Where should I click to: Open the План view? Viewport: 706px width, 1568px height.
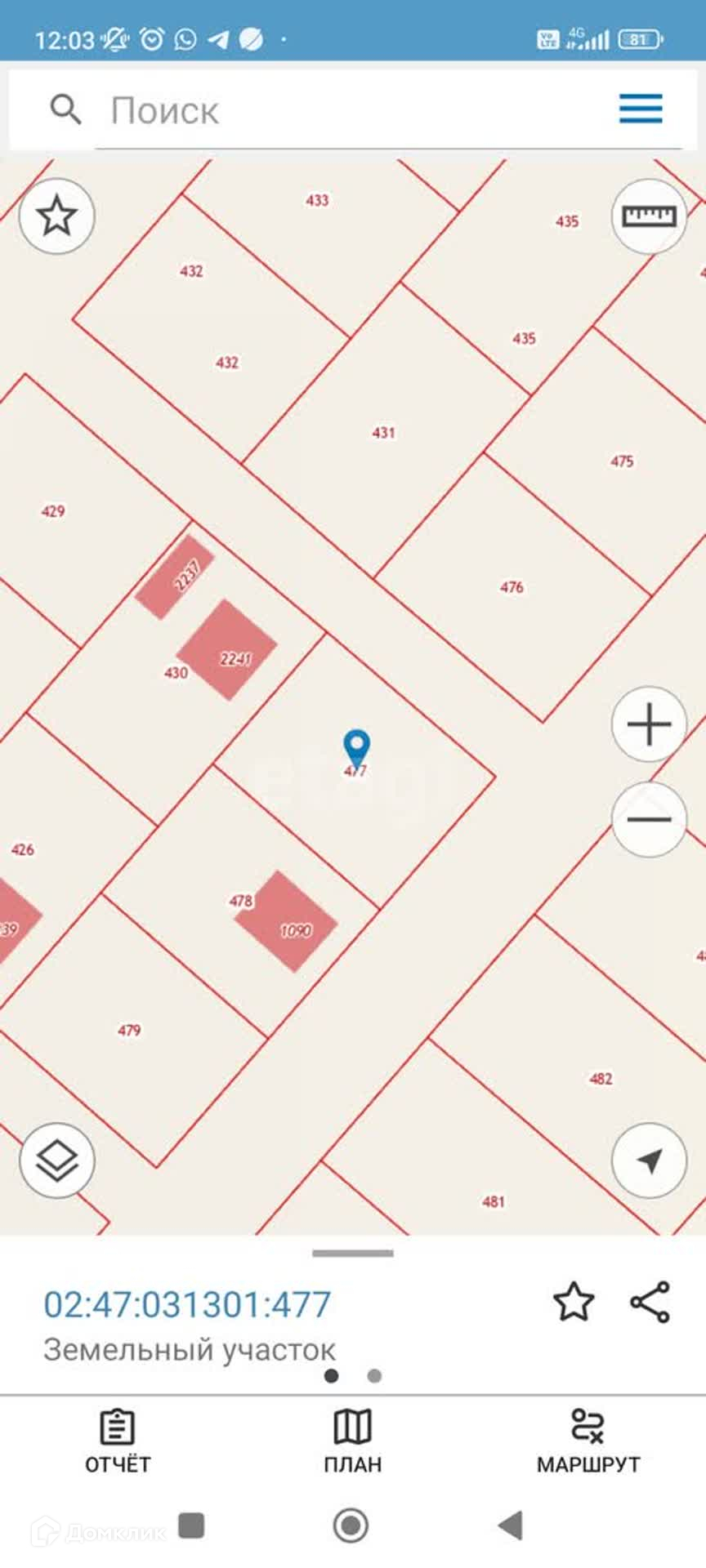pyautogui.click(x=353, y=1442)
